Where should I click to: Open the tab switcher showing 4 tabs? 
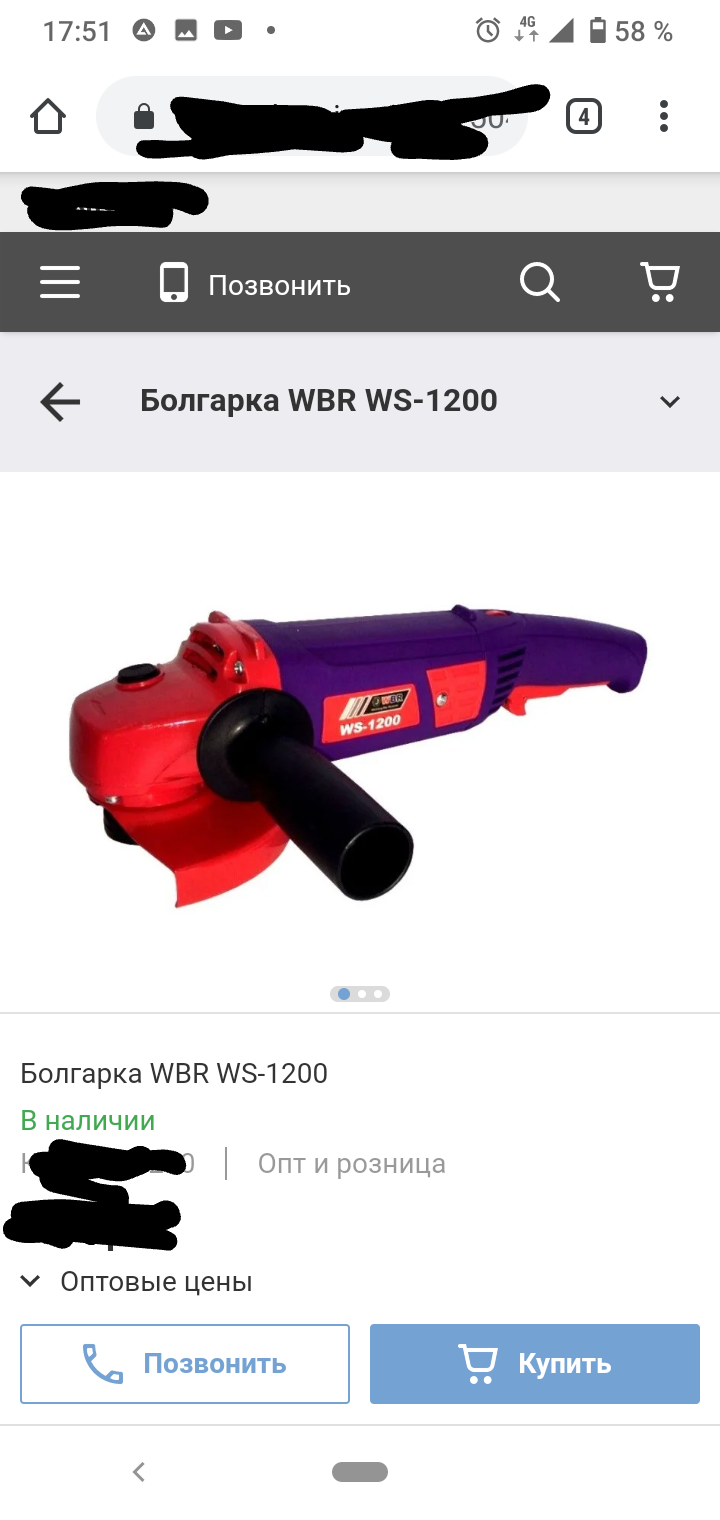coord(583,117)
